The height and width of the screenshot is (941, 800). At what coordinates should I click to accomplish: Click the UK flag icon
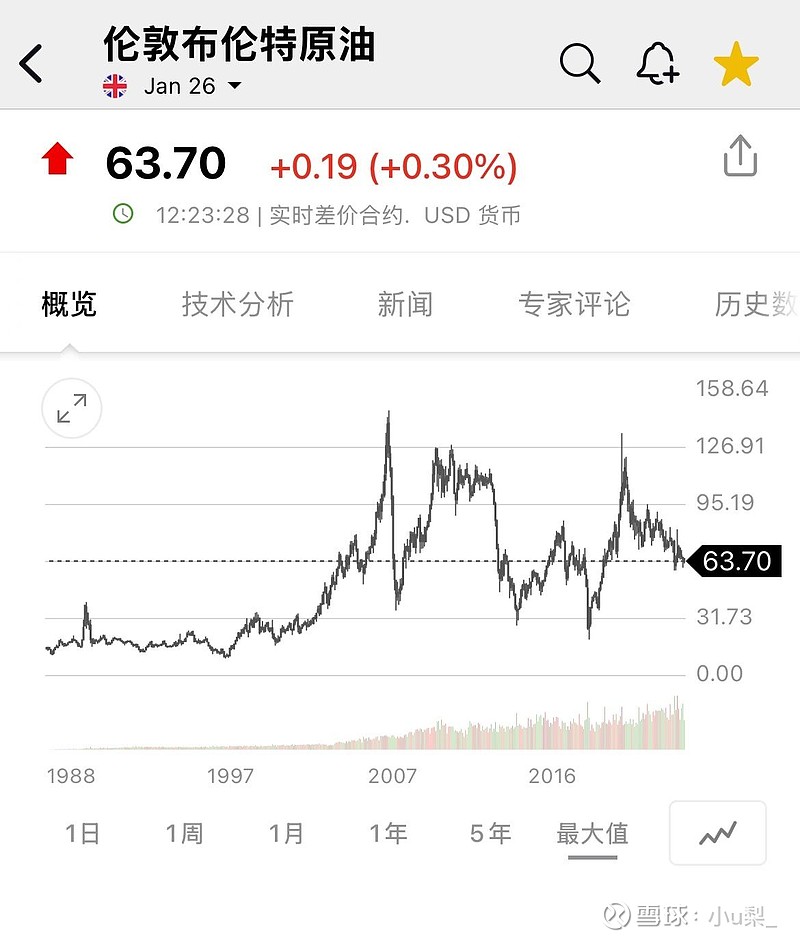pyautogui.click(x=115, y=86)
